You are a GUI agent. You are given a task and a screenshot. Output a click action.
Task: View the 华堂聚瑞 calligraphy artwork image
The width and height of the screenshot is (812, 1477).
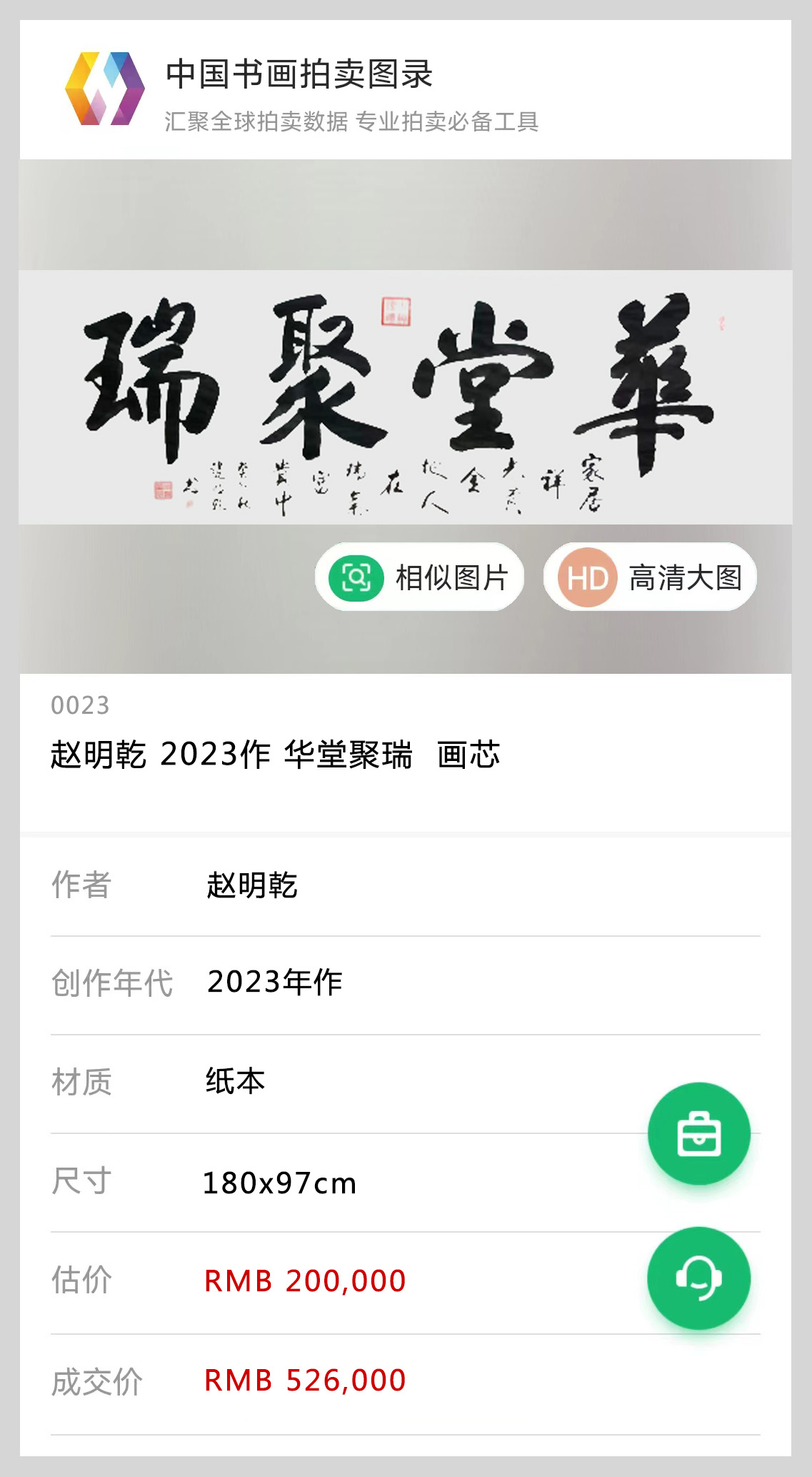pos(405,397)
